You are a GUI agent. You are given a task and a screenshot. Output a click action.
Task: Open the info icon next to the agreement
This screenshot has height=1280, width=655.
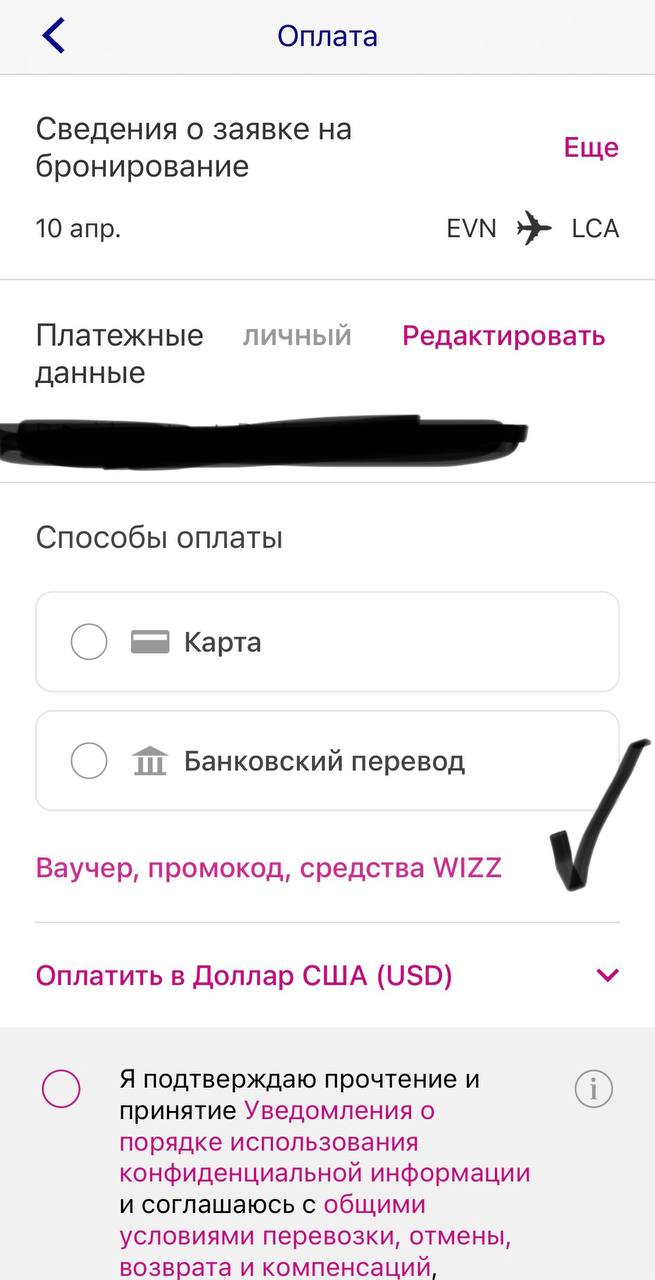click(593, 1089)
